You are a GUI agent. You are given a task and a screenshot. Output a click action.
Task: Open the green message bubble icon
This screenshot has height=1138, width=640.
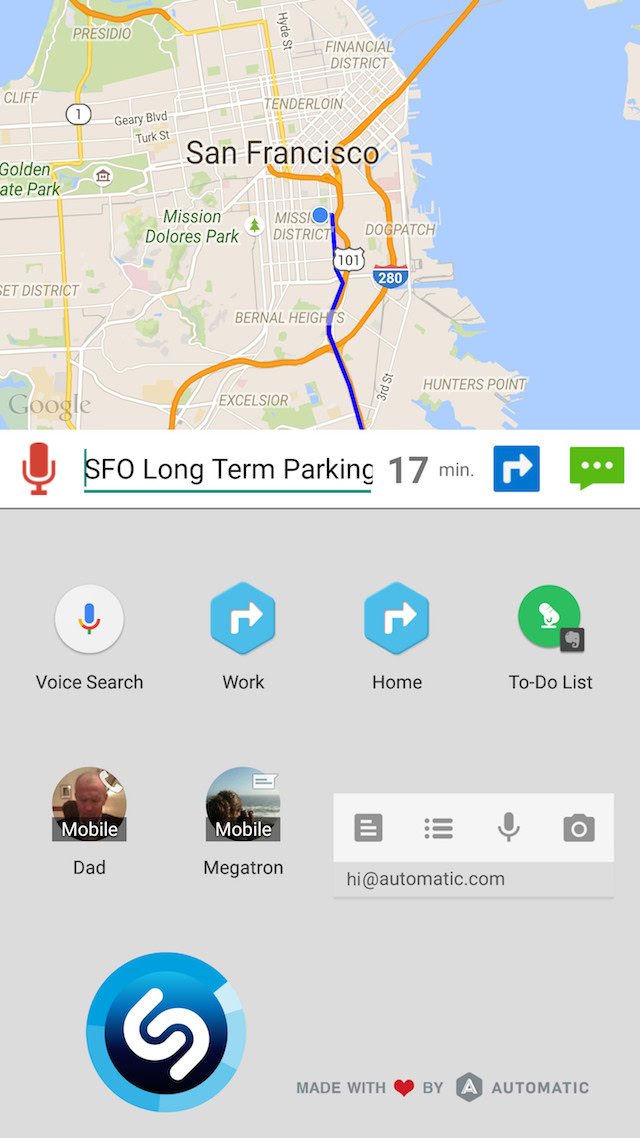(x=596, y=469)
